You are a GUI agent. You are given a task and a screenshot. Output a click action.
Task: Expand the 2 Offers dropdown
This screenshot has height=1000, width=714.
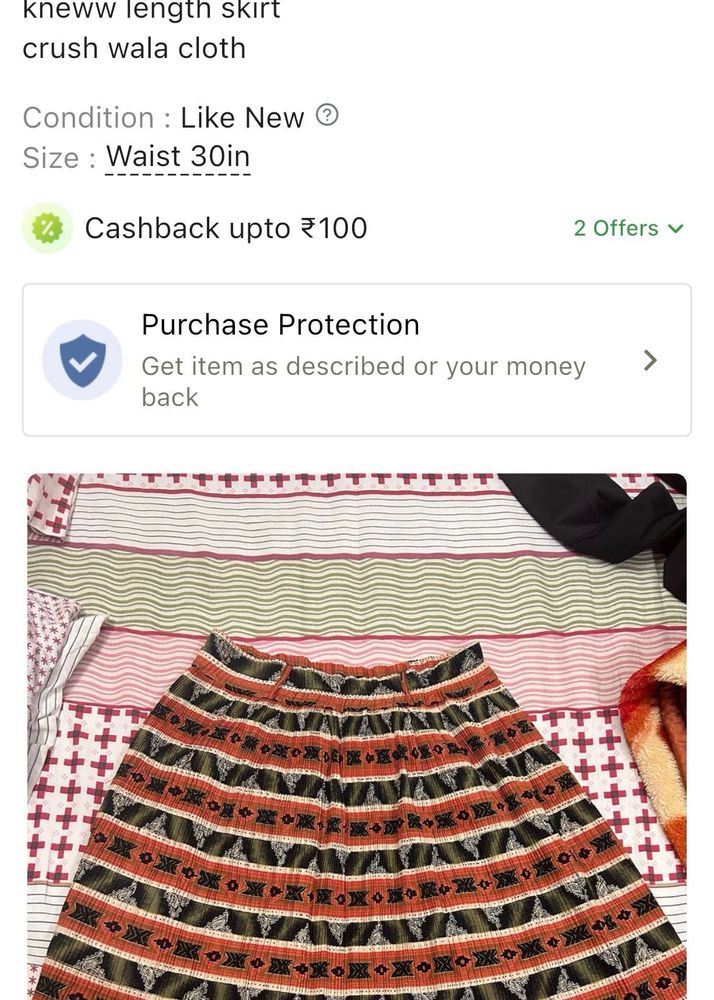click(628, 228)
